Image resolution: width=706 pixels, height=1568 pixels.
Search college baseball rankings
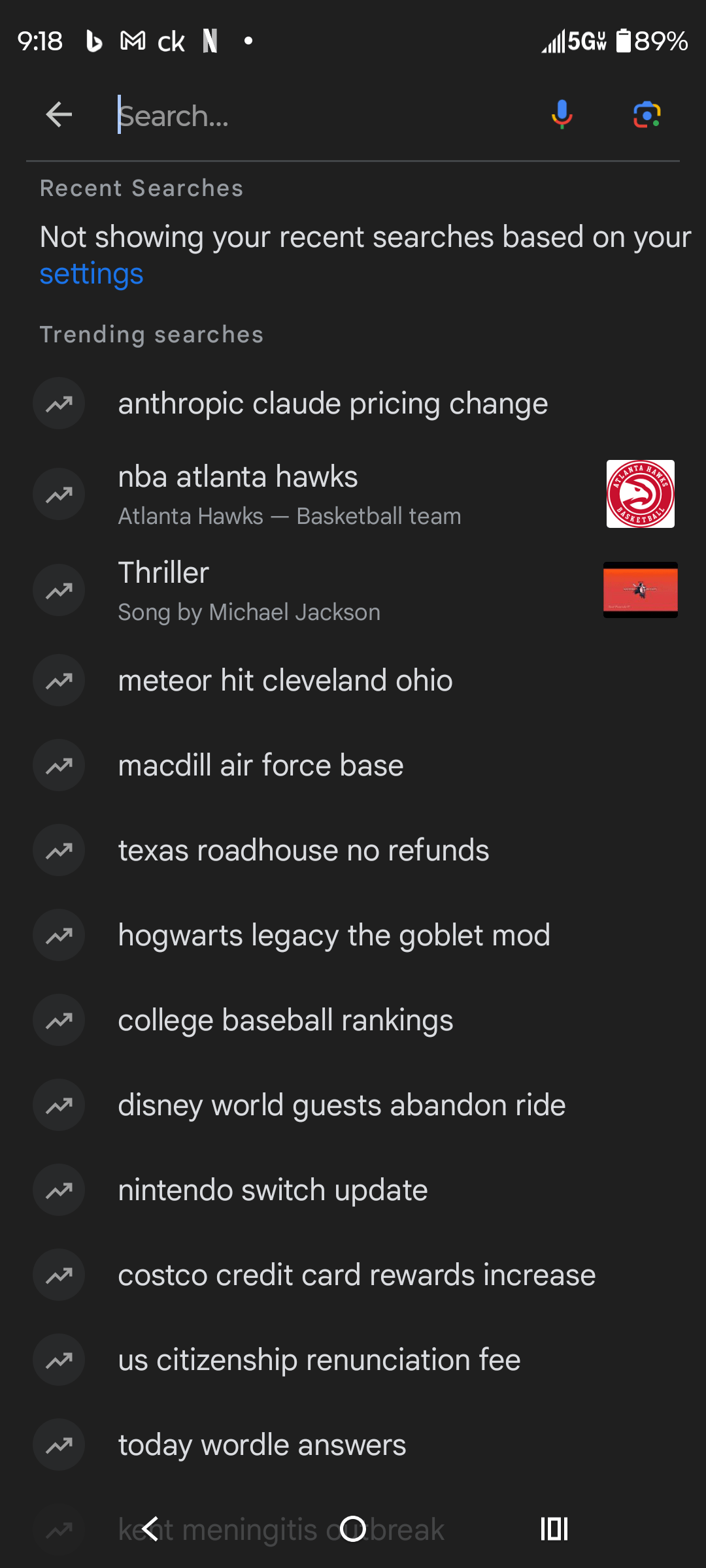(285, 1021)
